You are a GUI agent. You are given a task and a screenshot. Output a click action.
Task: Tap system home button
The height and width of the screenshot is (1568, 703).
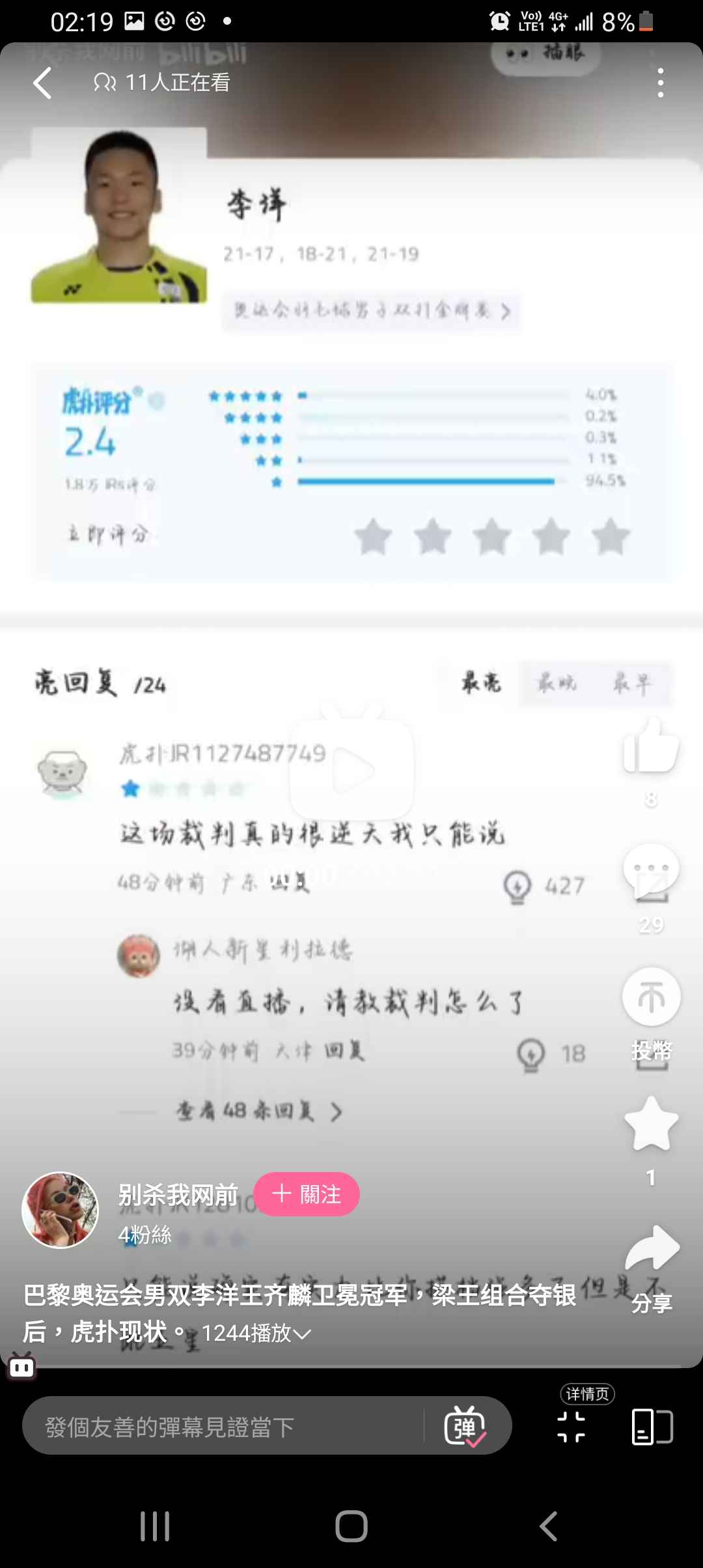(x=351, y=1526)
